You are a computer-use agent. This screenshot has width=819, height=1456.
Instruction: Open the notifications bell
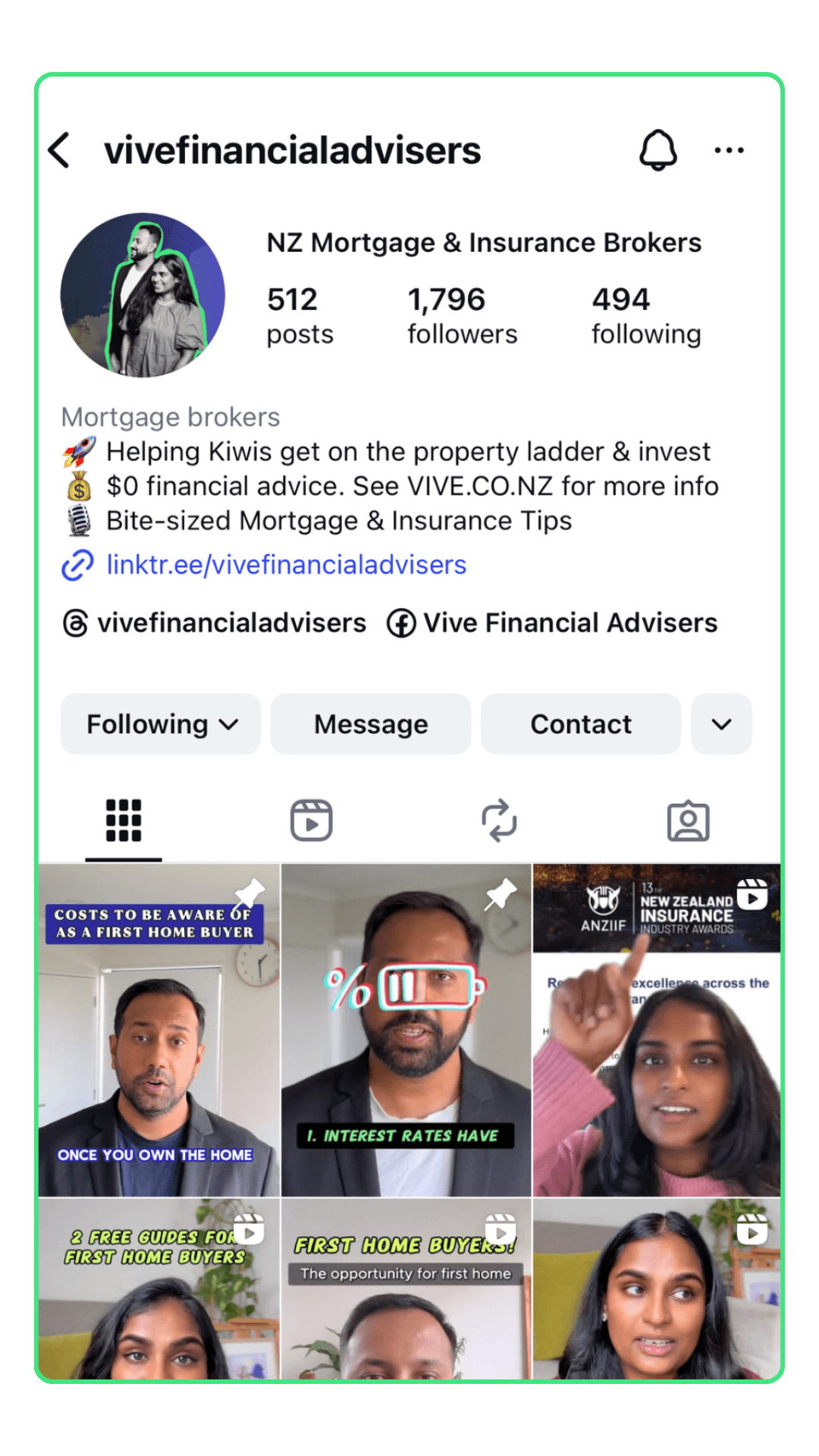click(657, 150)
